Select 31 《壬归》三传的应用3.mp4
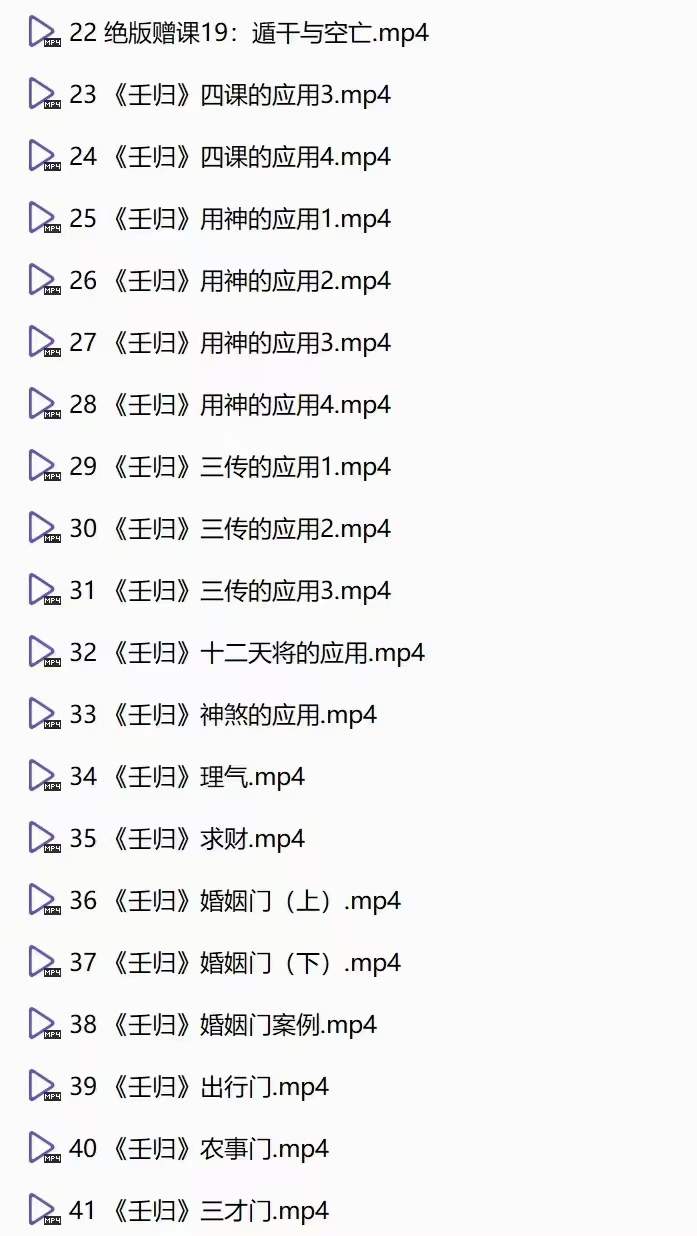Screen dimensions: 697x1236 (x=210, y=591)
